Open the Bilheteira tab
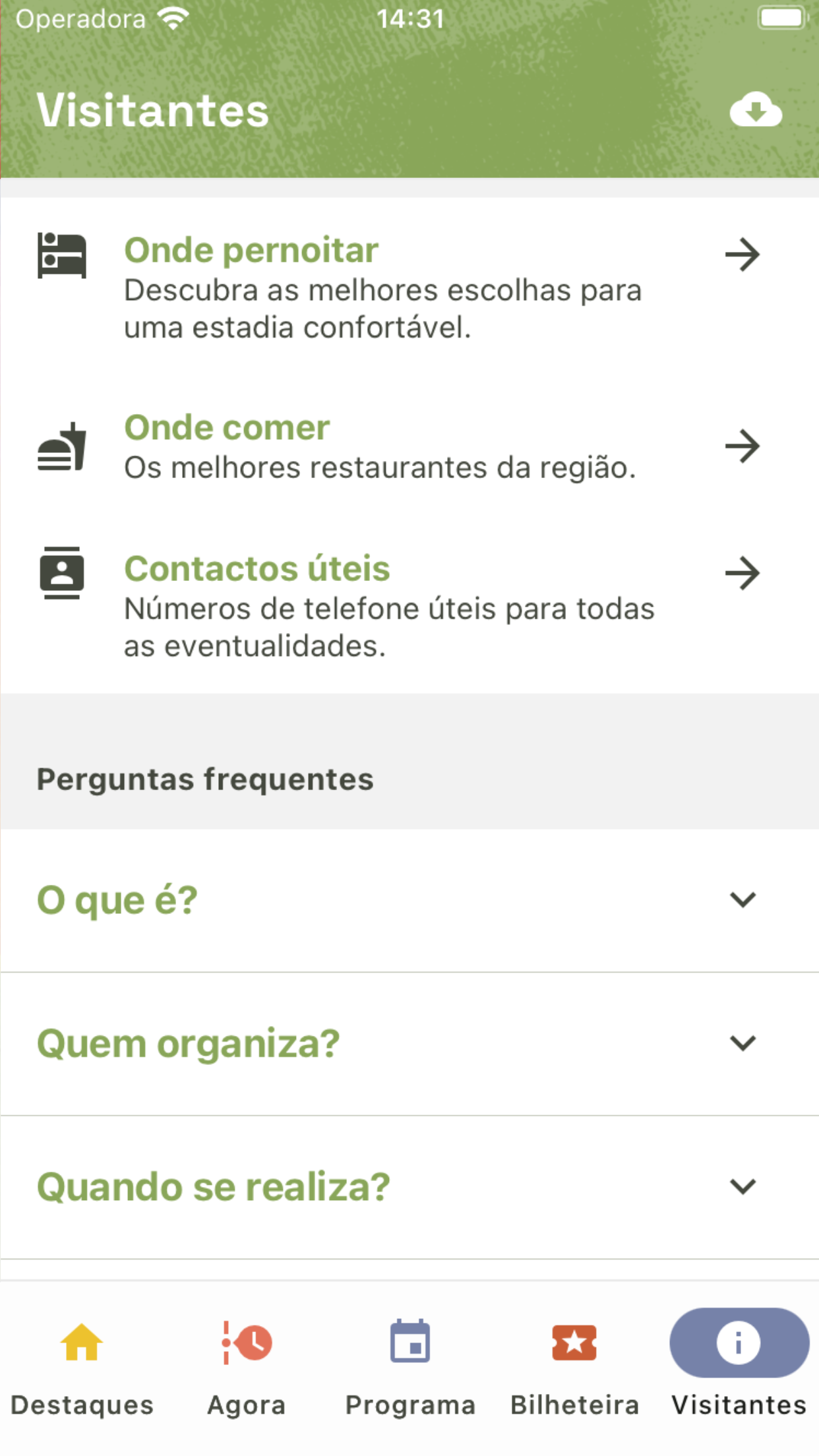The image size is (819, 1456). [x=574, y=1369]
